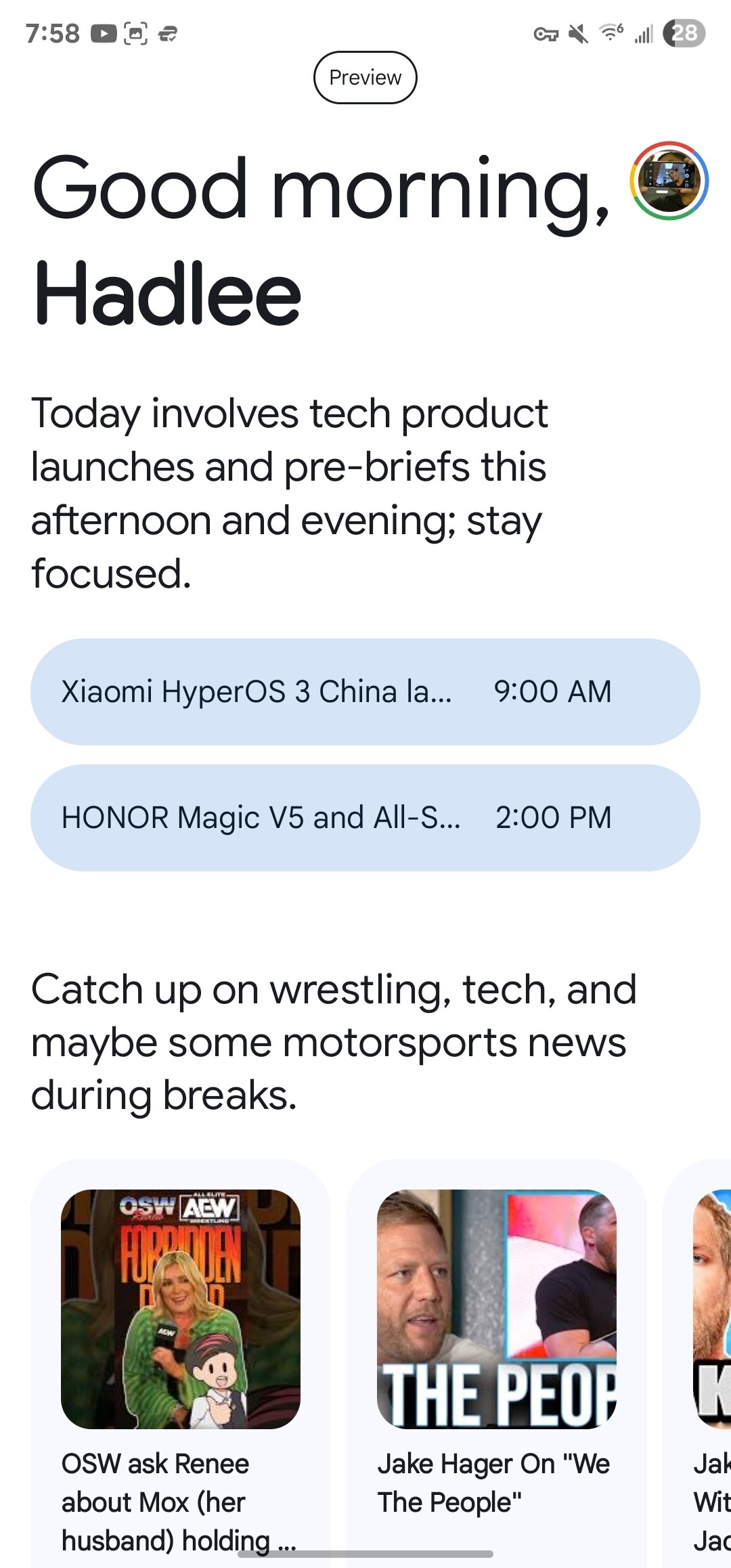Open the Google account profile picture
Viewport: 731px width, 1568px height.
pyautogui.click(x=669, y=180)
